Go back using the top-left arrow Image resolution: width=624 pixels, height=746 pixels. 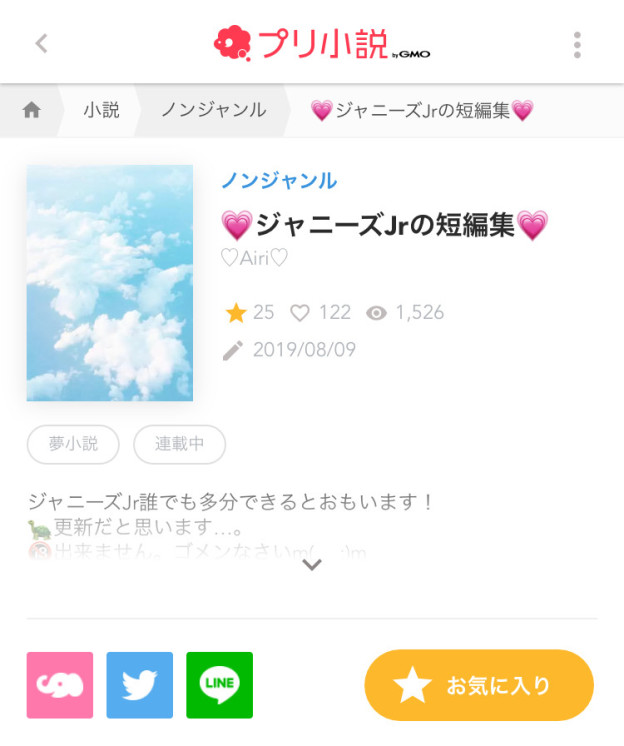point(41,43)
